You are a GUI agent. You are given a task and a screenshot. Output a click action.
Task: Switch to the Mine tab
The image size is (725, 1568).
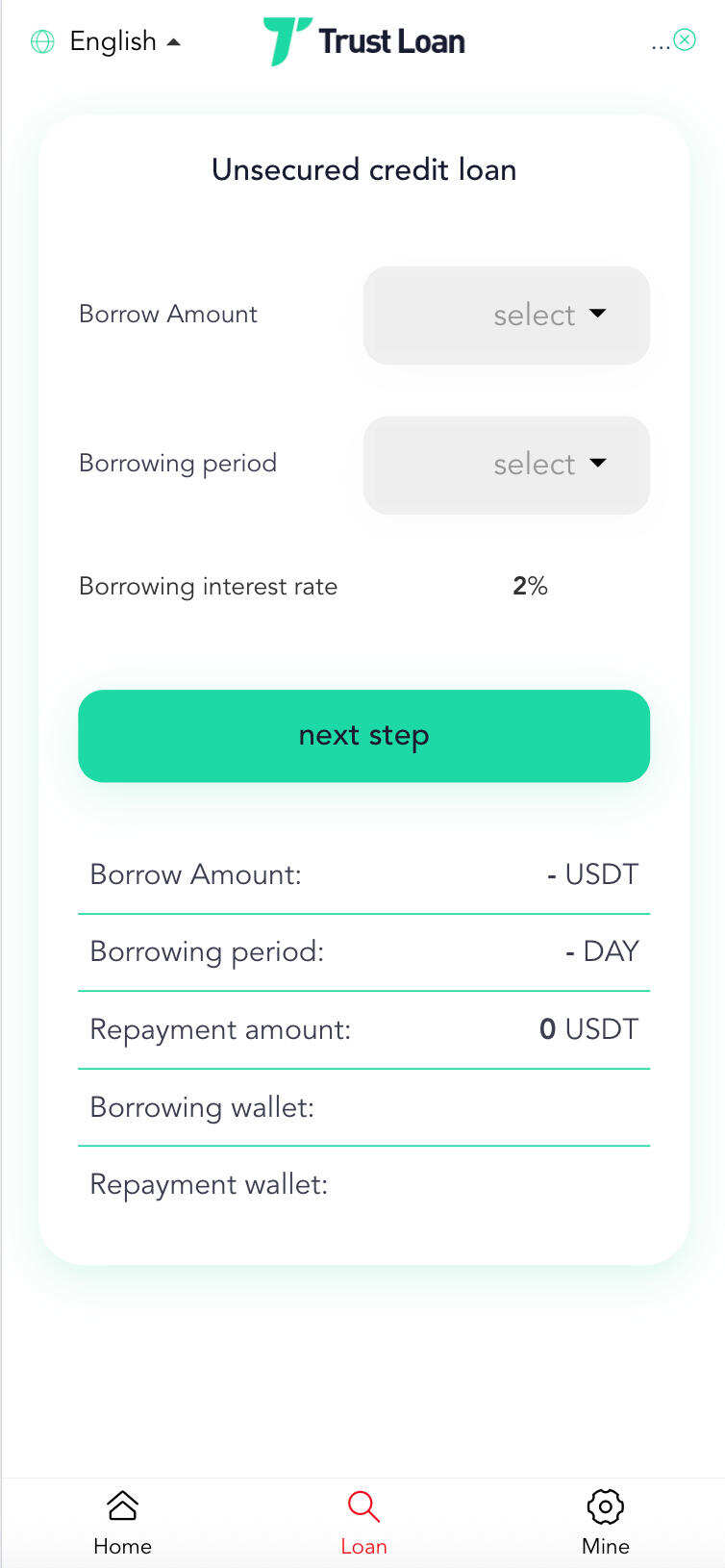[x=605, y=1520]
